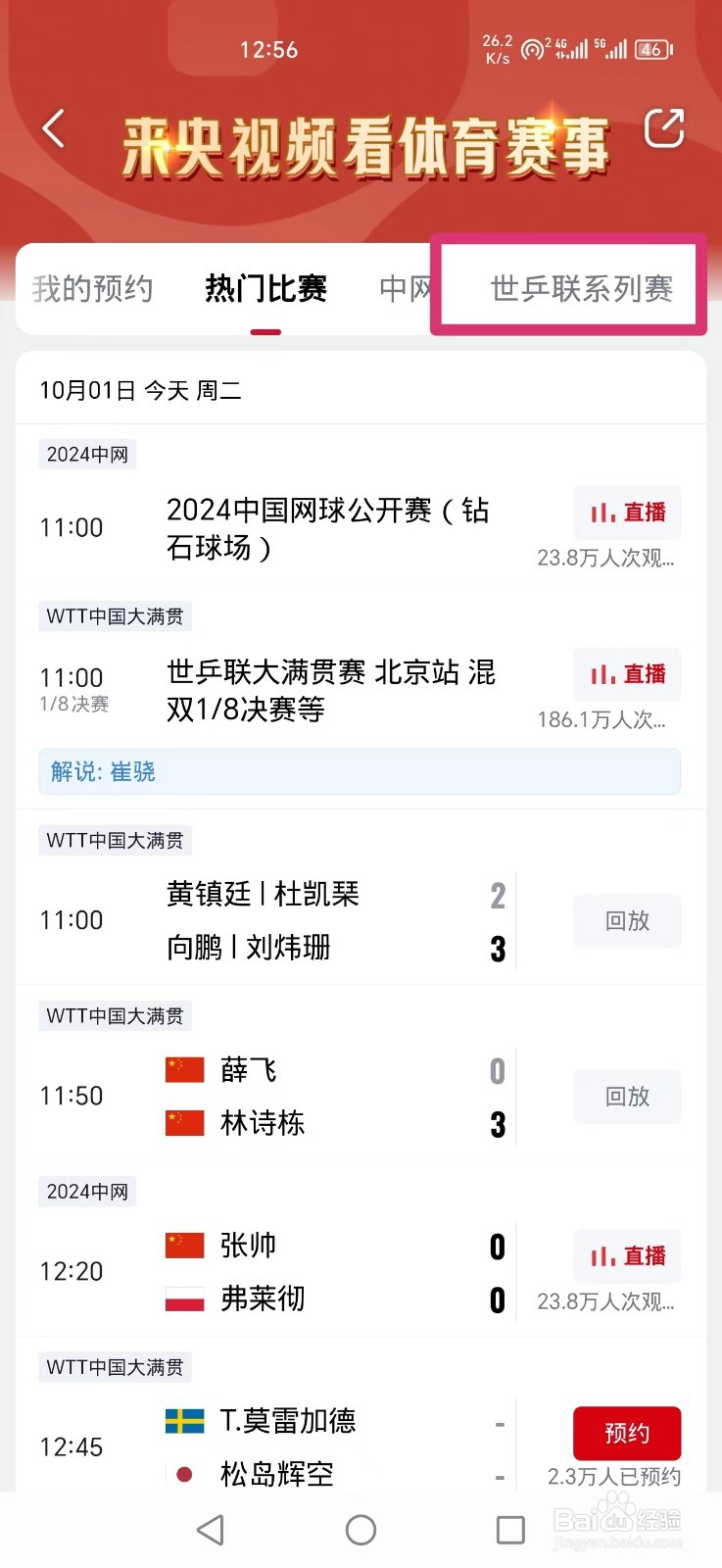The height and width of the screenshot is (1568, 722).
Task: Share this sports events page
Action: (x=663, y=128)
